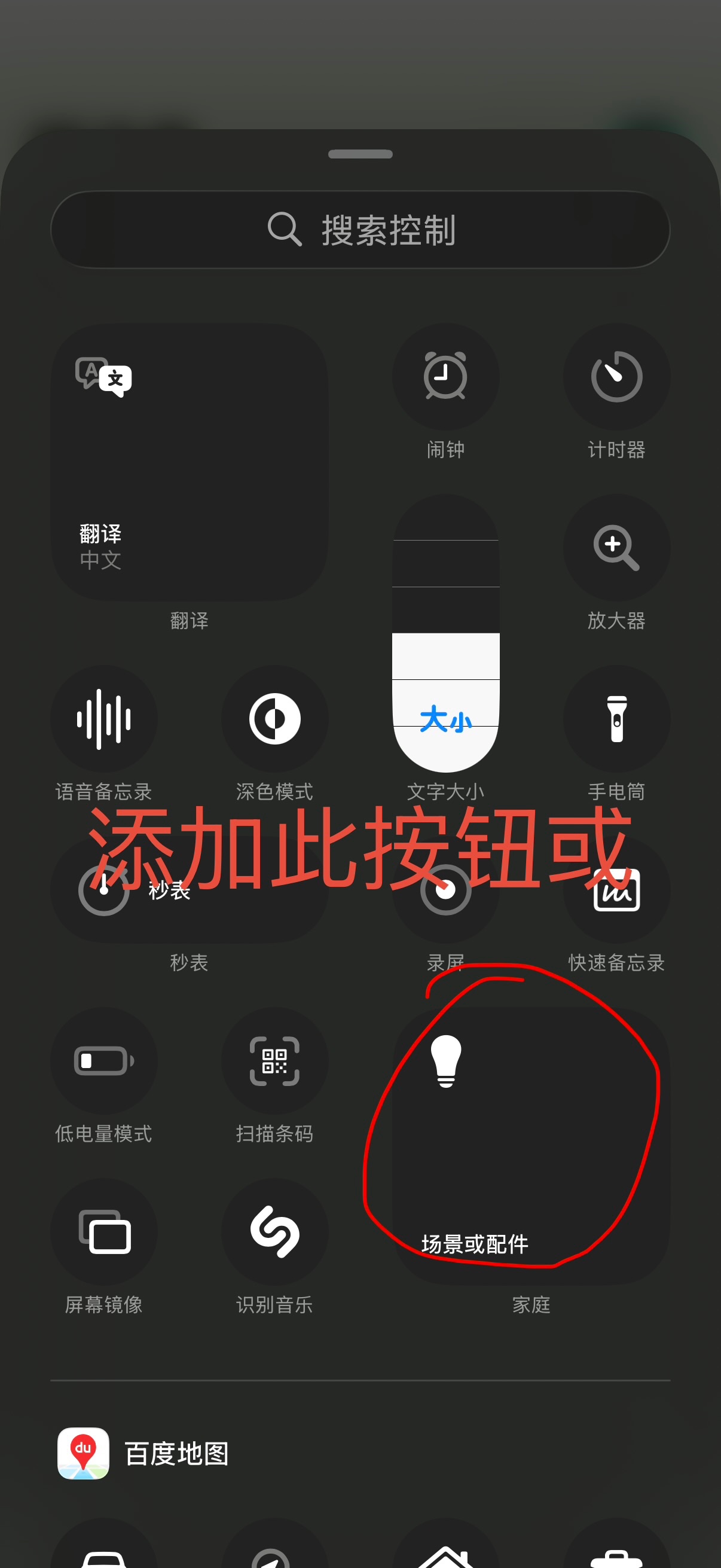
Task: Add the 扫描条码 code scanner control
Action: pos(274,1061)
